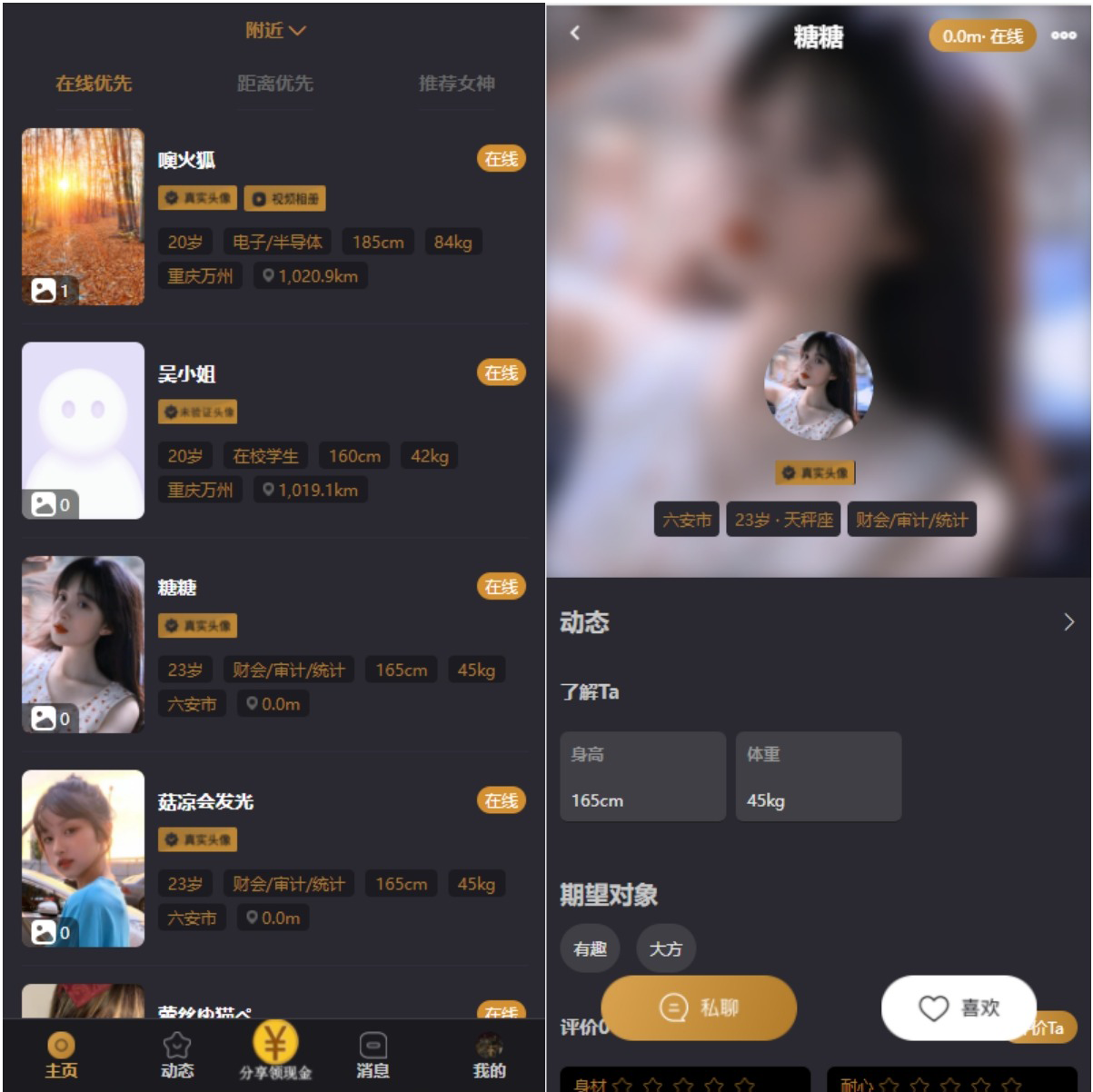The width and height of the screenshot is (1093, 1092).
Task: Open the 附近 location dropdown
Action: [274, 31]
